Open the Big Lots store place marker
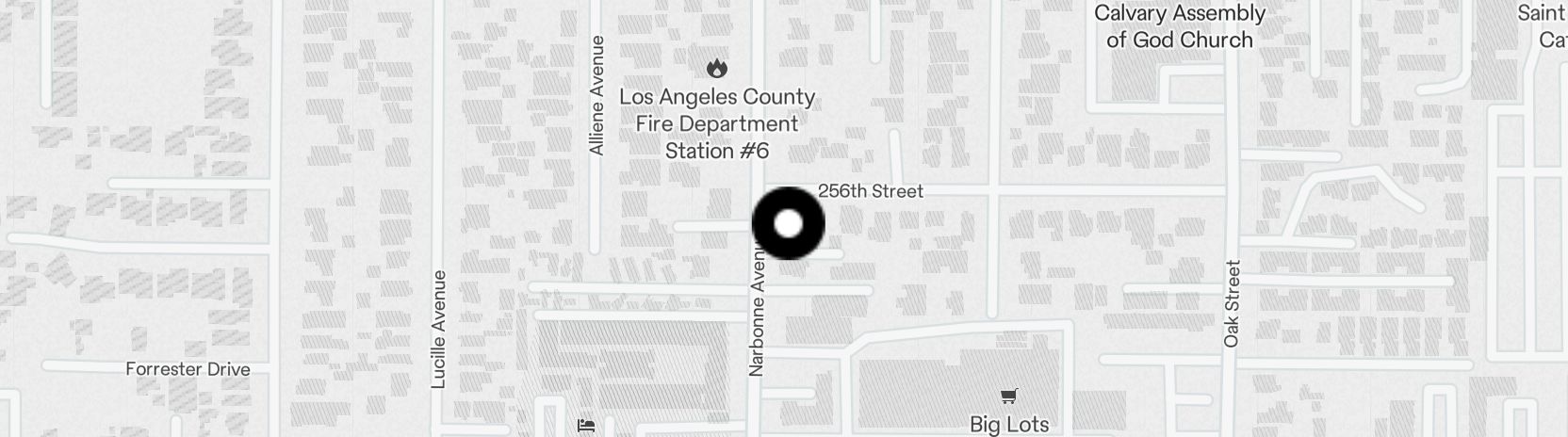Viewport: 1568px width, 437px height. pyautogui.click(x=1009, y=397)
